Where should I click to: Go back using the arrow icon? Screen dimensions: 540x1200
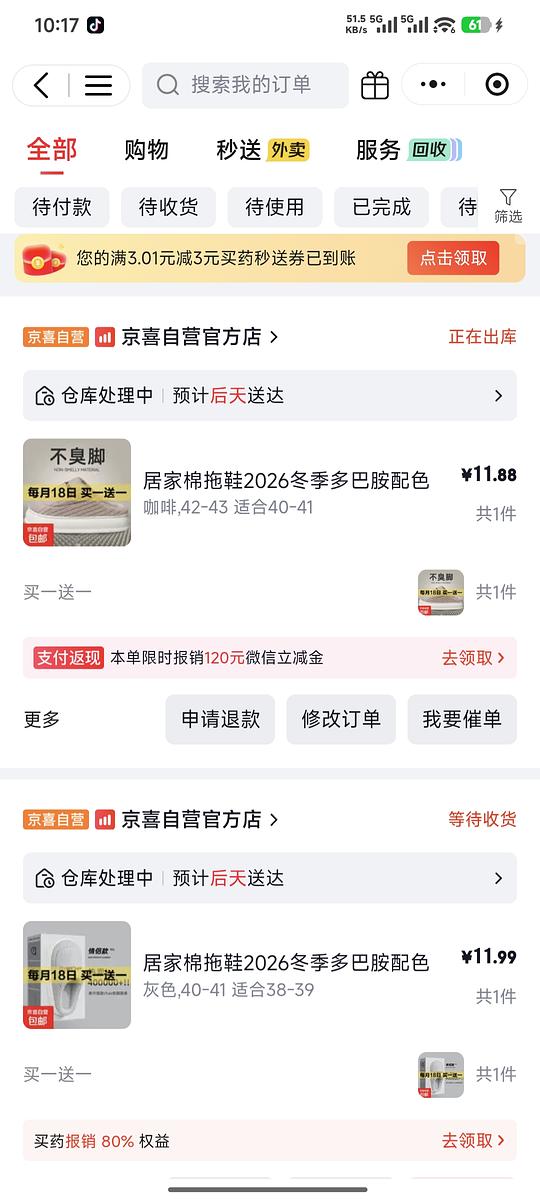point(41,85)
